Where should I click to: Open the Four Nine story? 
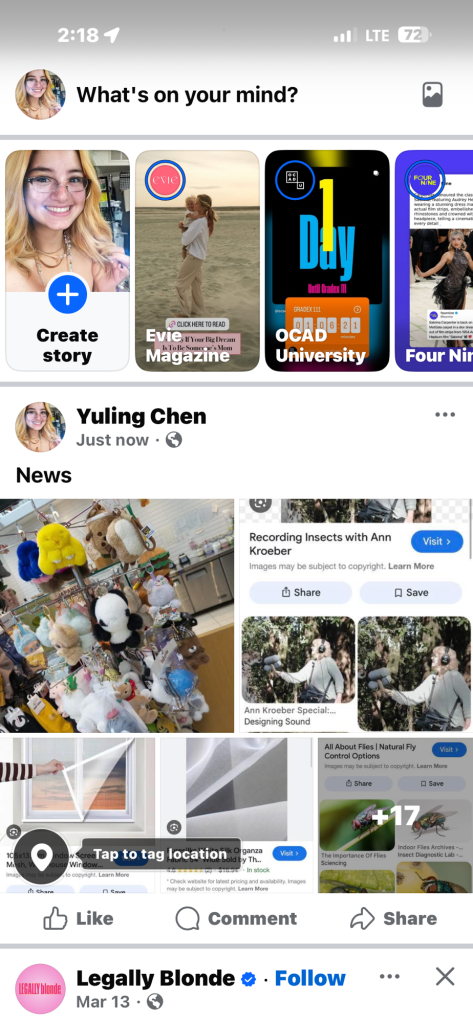434,260
